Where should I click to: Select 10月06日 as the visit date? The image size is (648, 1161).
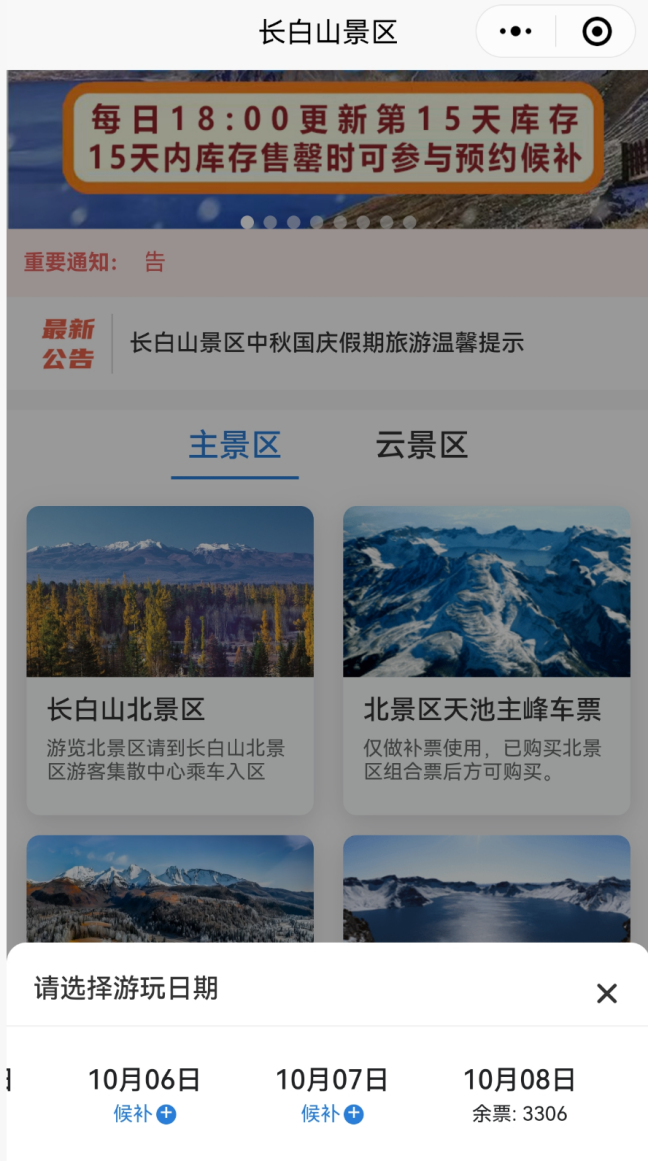click(144, 1094)
